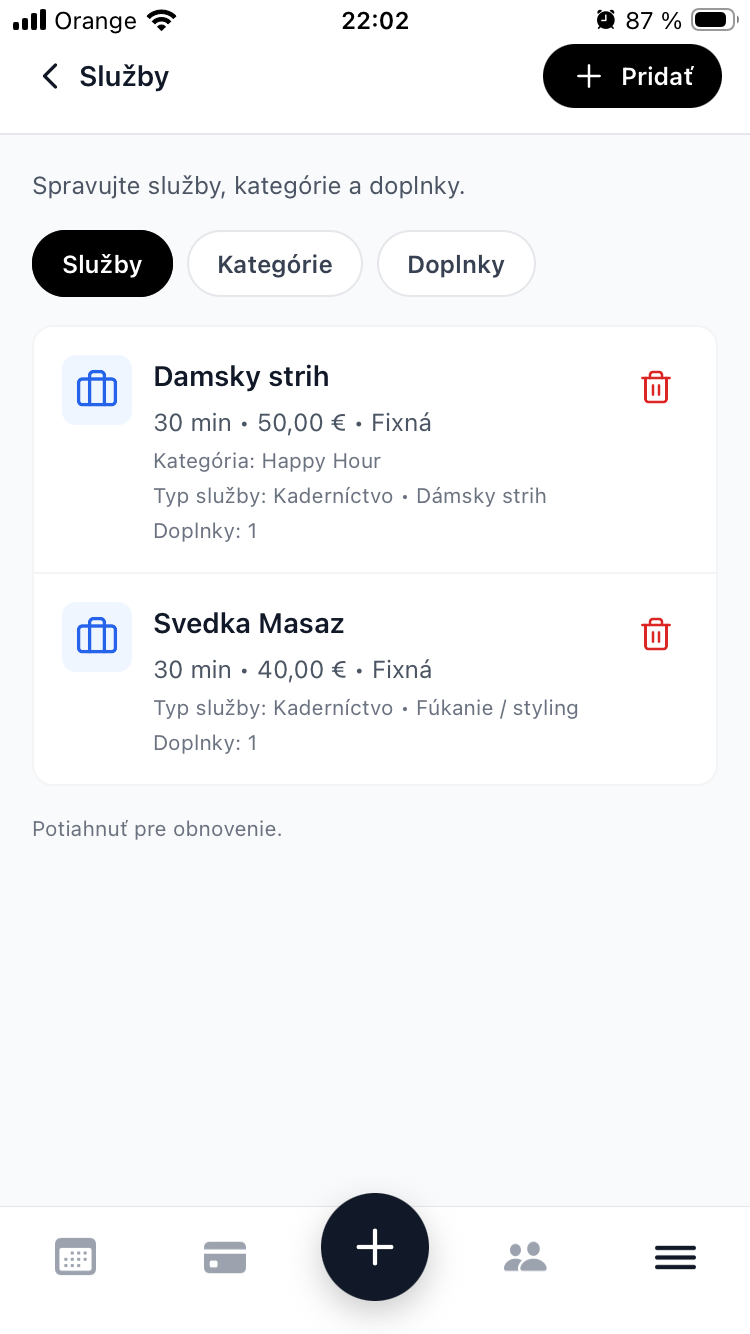Tap the Doplnky: 1 line under Damsky strih

click(205, 531)
